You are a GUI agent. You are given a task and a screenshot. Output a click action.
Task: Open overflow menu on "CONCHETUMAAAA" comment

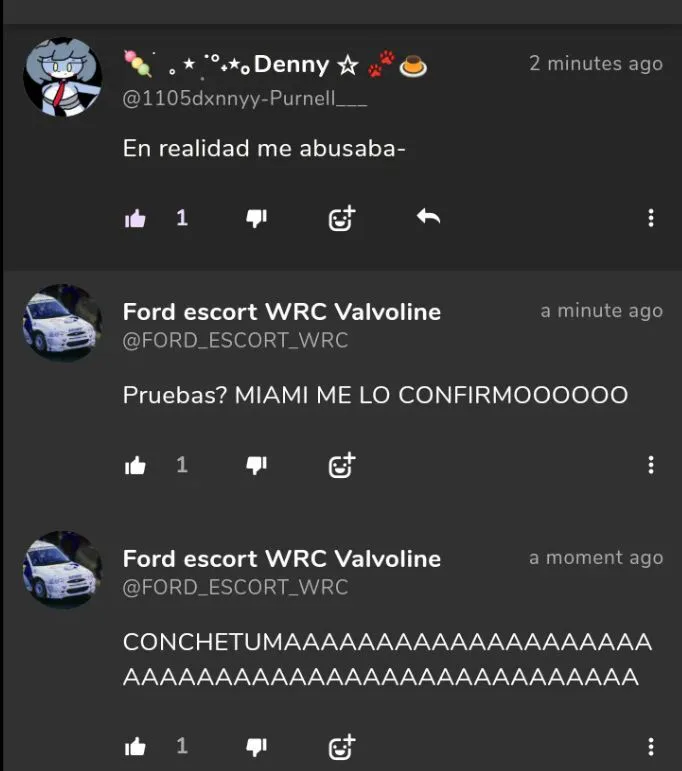(651, 747)
